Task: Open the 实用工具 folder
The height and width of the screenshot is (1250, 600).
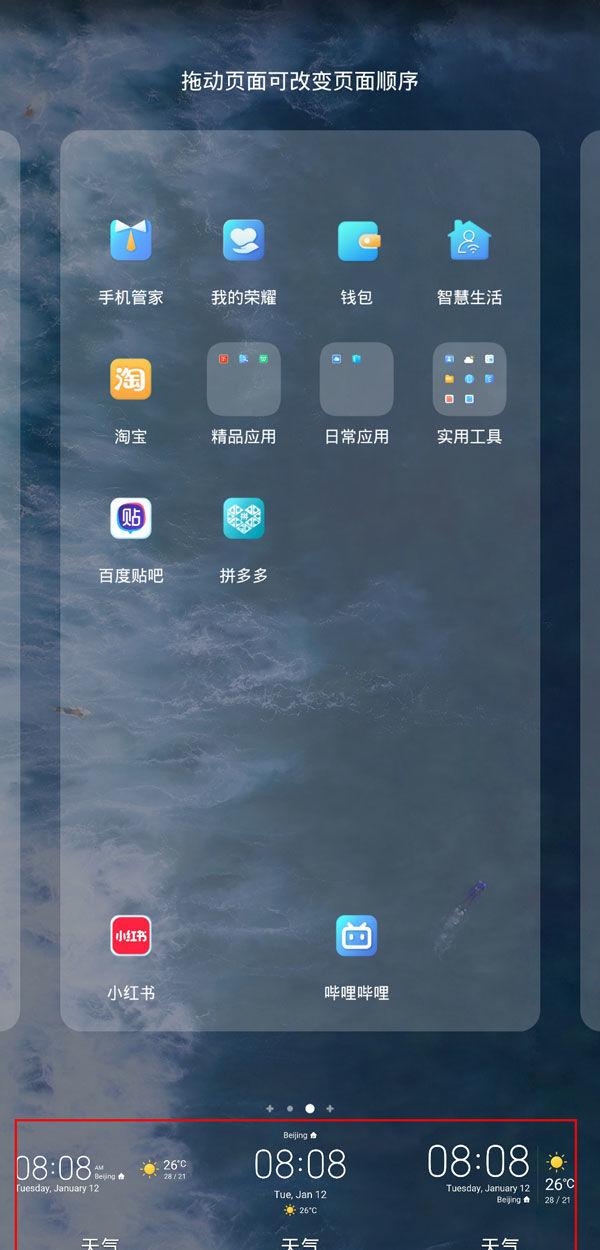Action: pos(469,379)
